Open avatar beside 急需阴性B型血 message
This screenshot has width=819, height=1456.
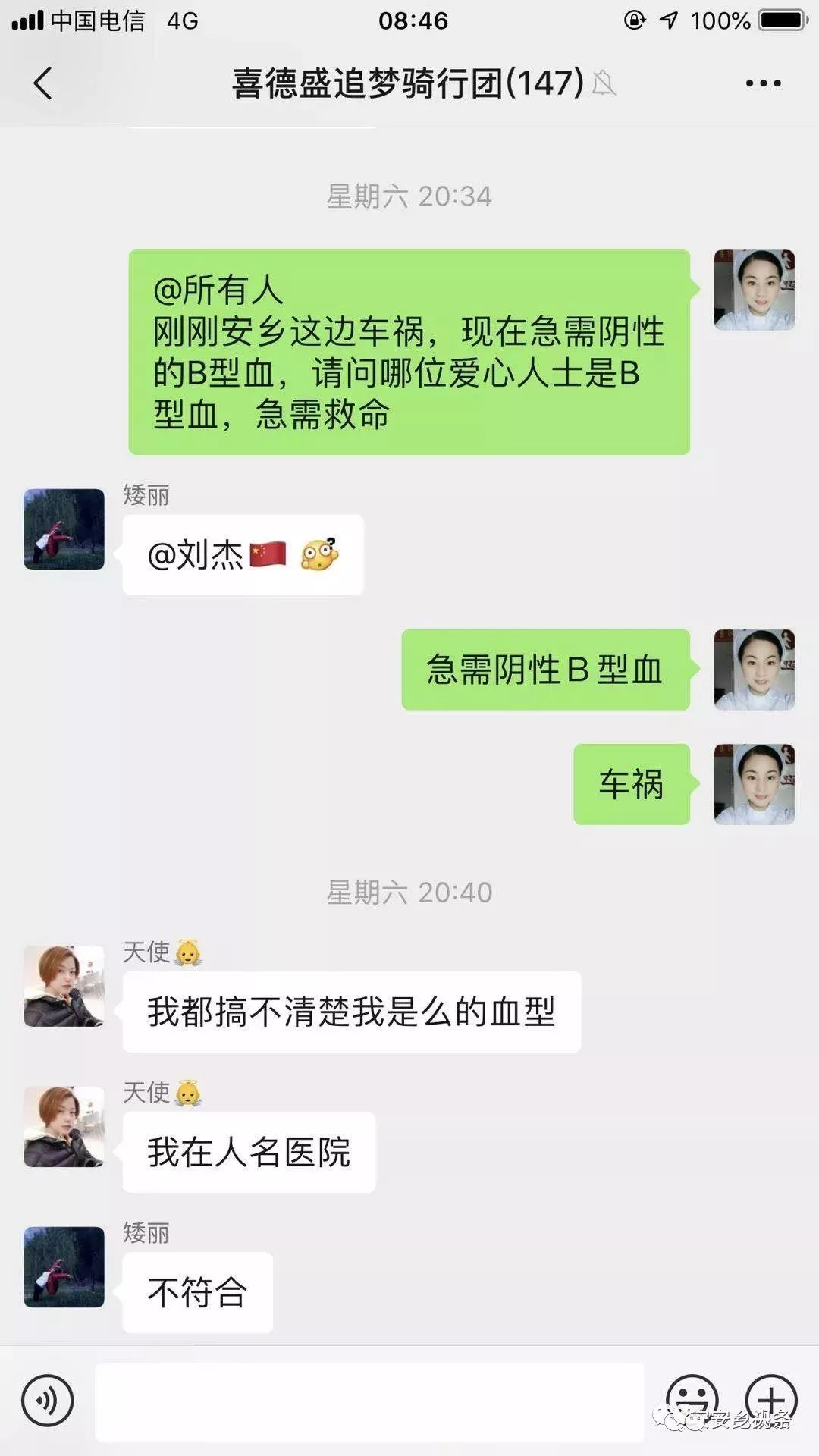pos(754,670)
